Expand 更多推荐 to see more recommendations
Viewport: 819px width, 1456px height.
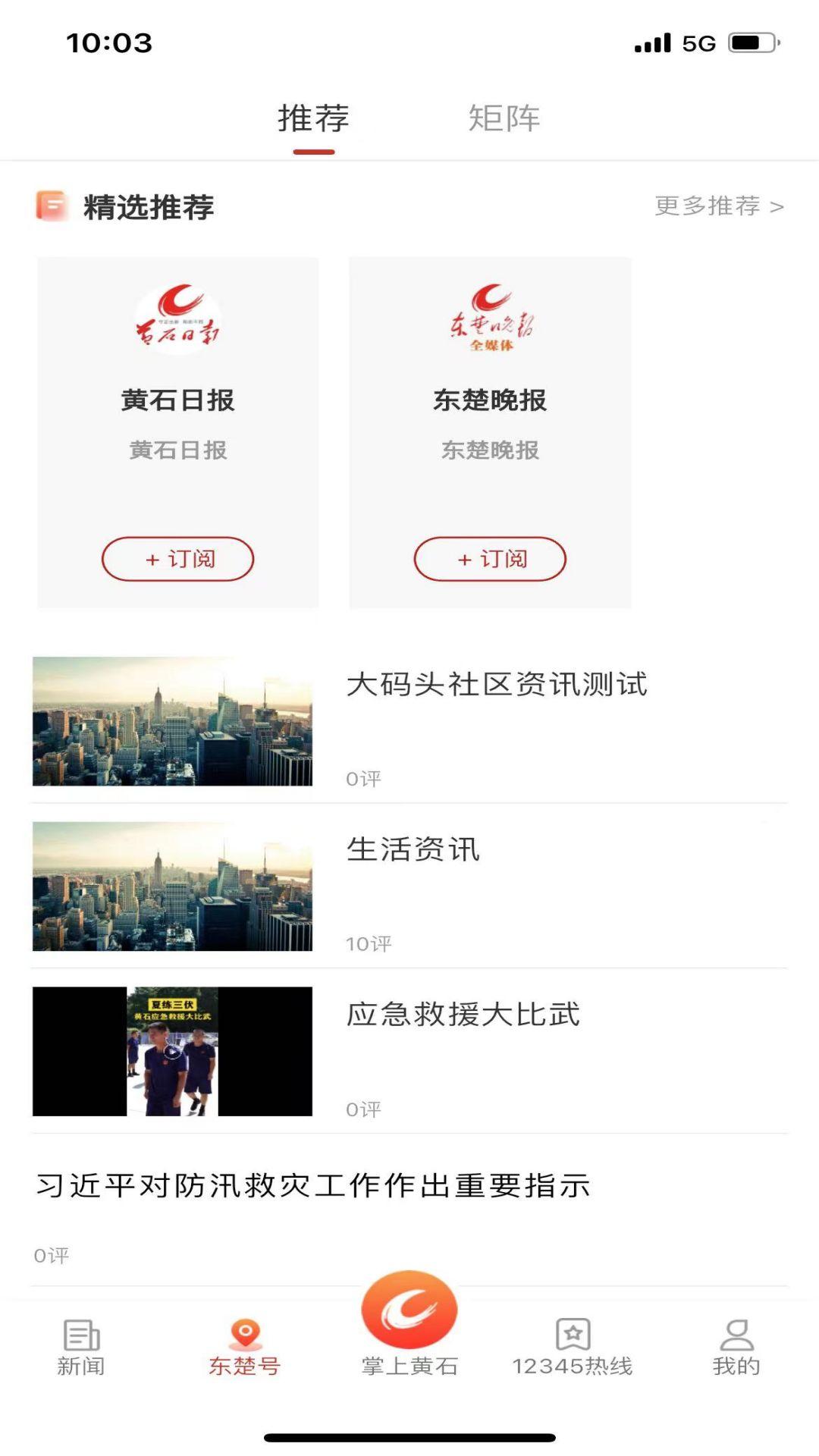pyautogui.click(x=715, y=206)
